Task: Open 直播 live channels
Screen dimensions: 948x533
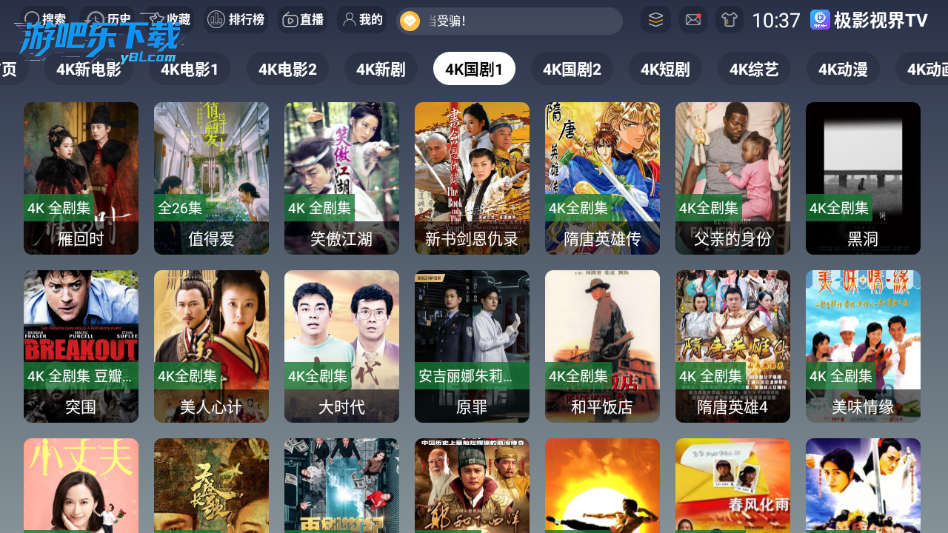Action: [x=303, y=19]
